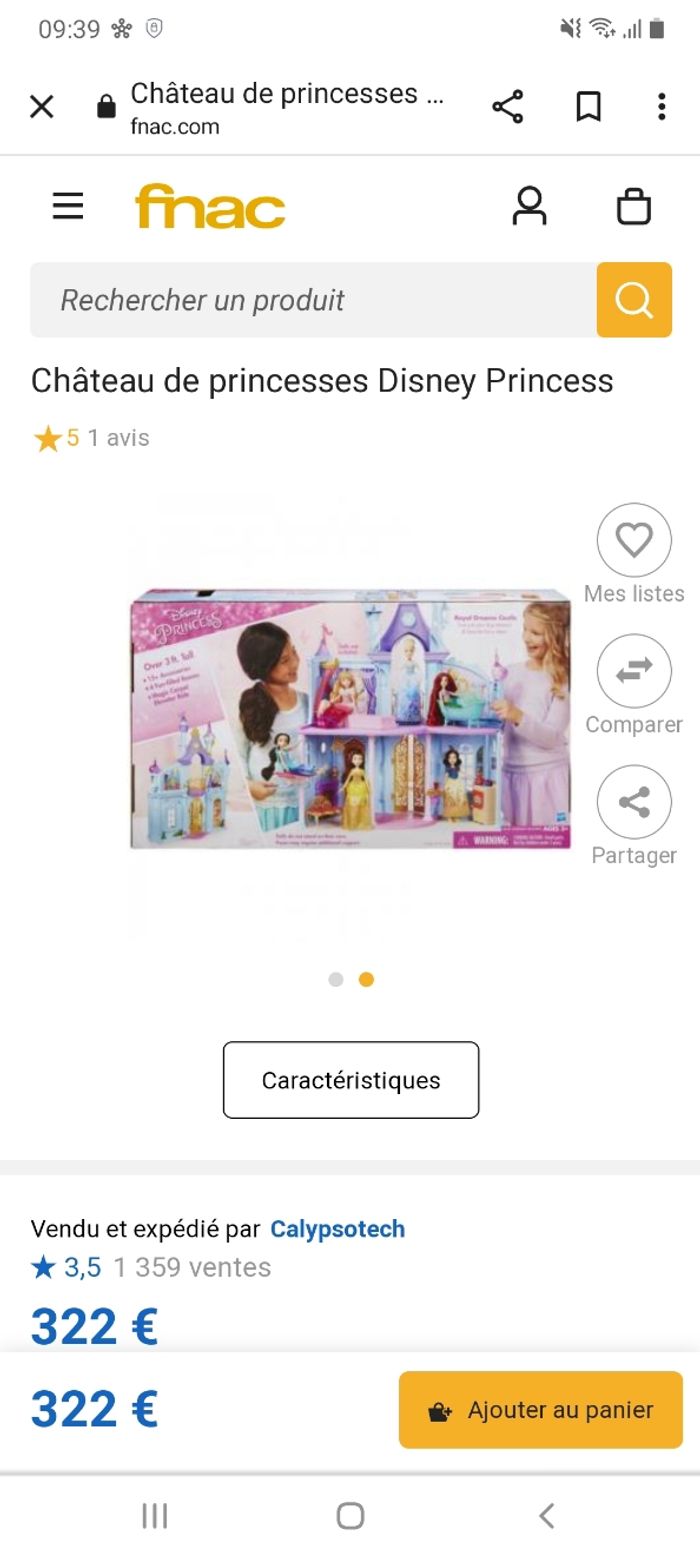Read the 1 avis review
The image size is (700, 1556).
pyautogui.click(x=118, y=438)
